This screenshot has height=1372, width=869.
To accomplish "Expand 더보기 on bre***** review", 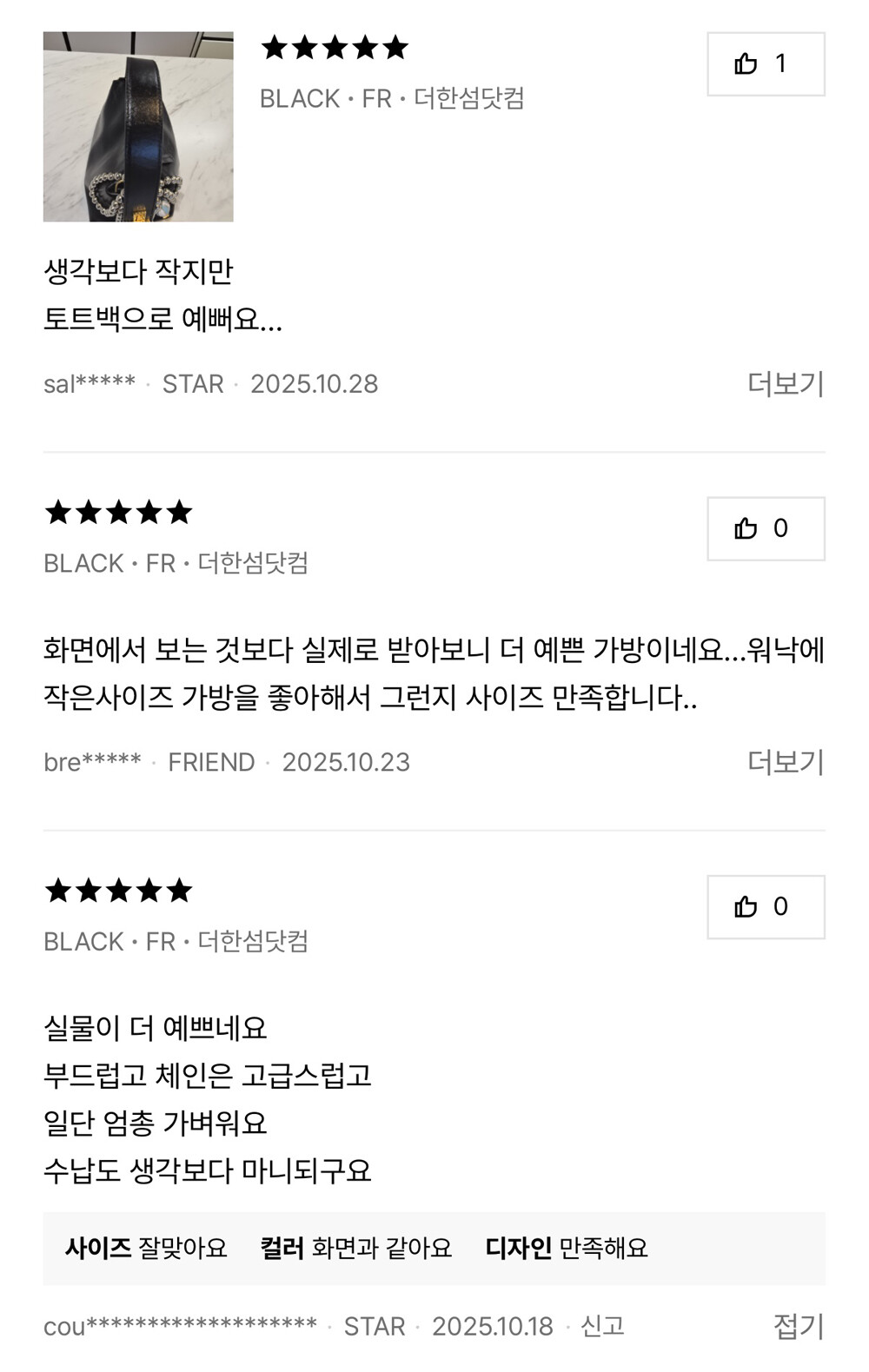I will click(786, 762).
